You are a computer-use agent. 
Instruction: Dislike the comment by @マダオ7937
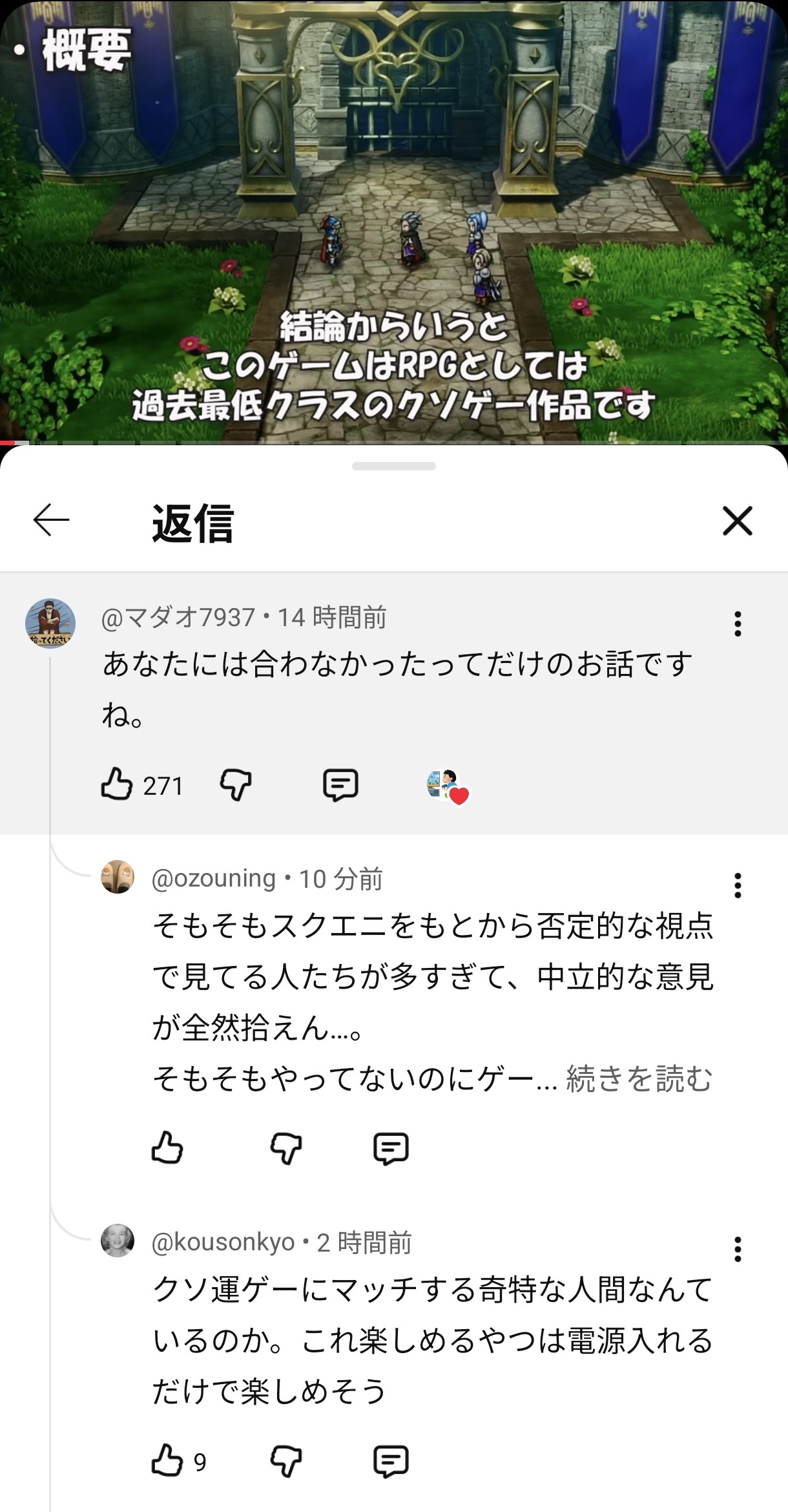click(x=236, y=785)
